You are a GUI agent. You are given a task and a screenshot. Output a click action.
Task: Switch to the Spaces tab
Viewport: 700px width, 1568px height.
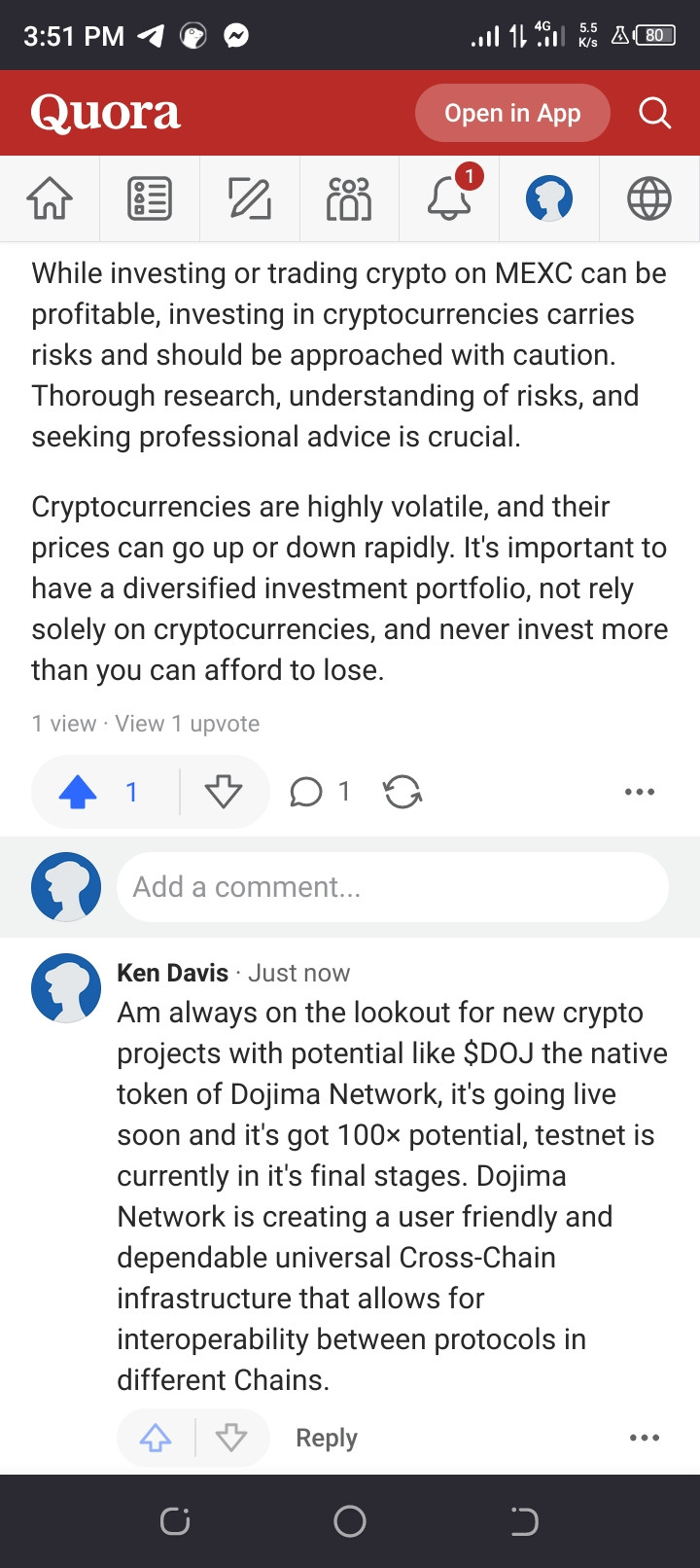tap(350, 199)
